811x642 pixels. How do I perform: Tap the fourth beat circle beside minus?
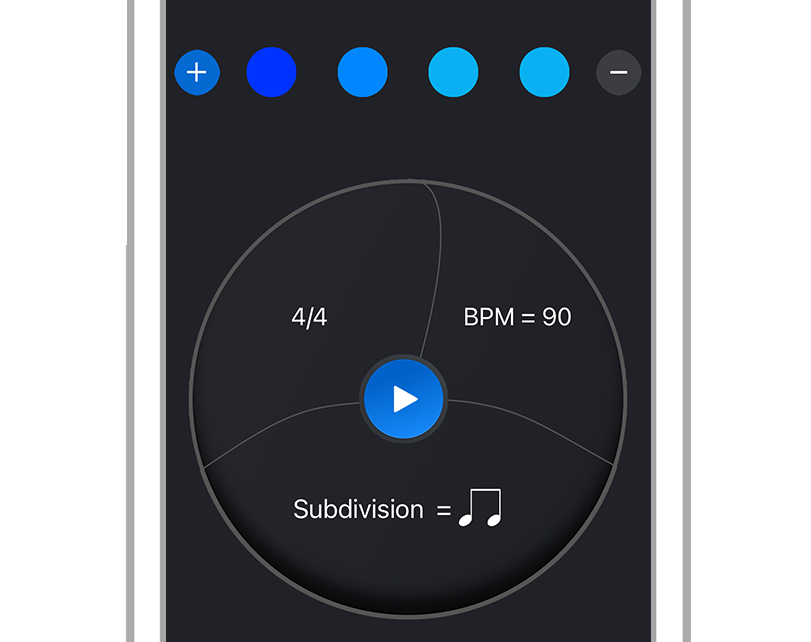(544, 73)
